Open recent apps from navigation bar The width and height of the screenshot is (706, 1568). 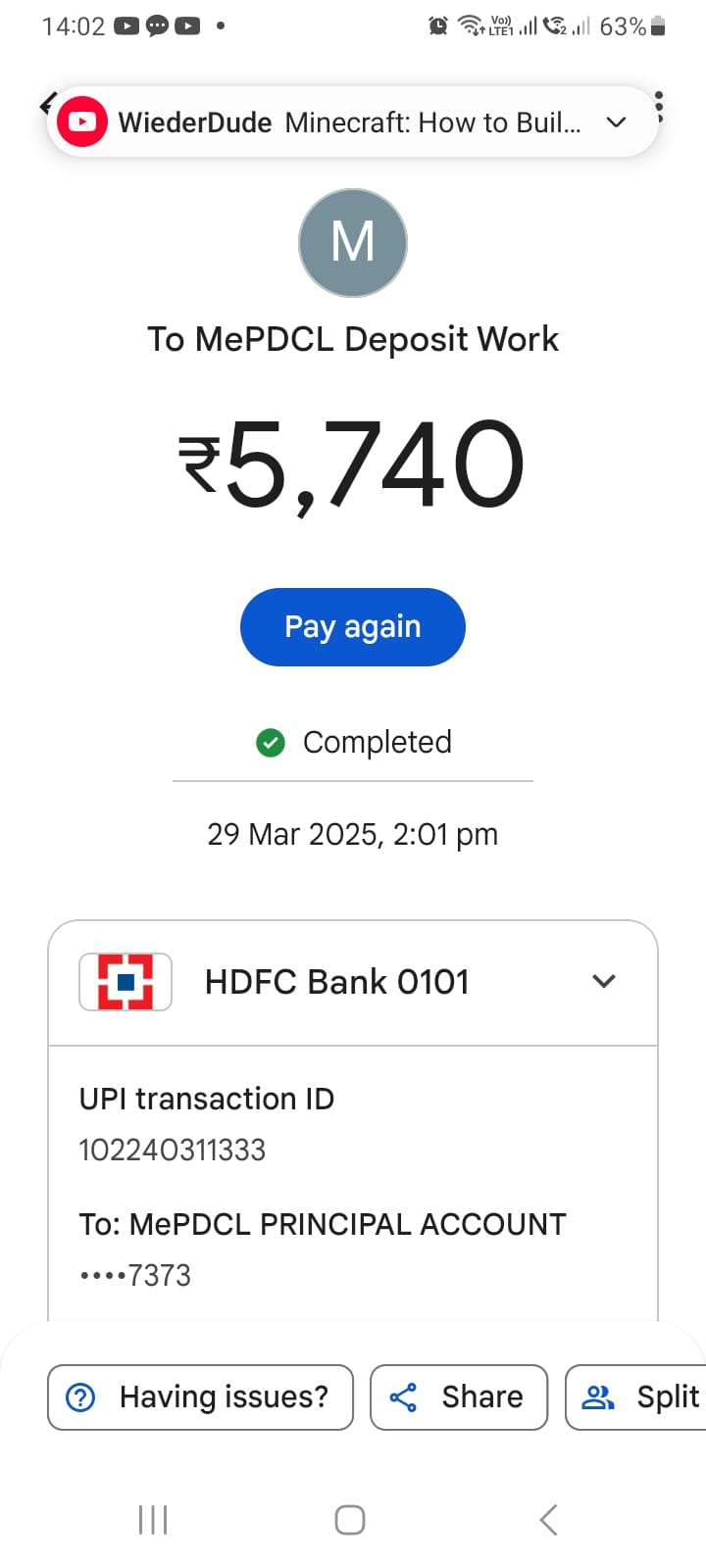pyautogui.click(x=153, y=1520)
